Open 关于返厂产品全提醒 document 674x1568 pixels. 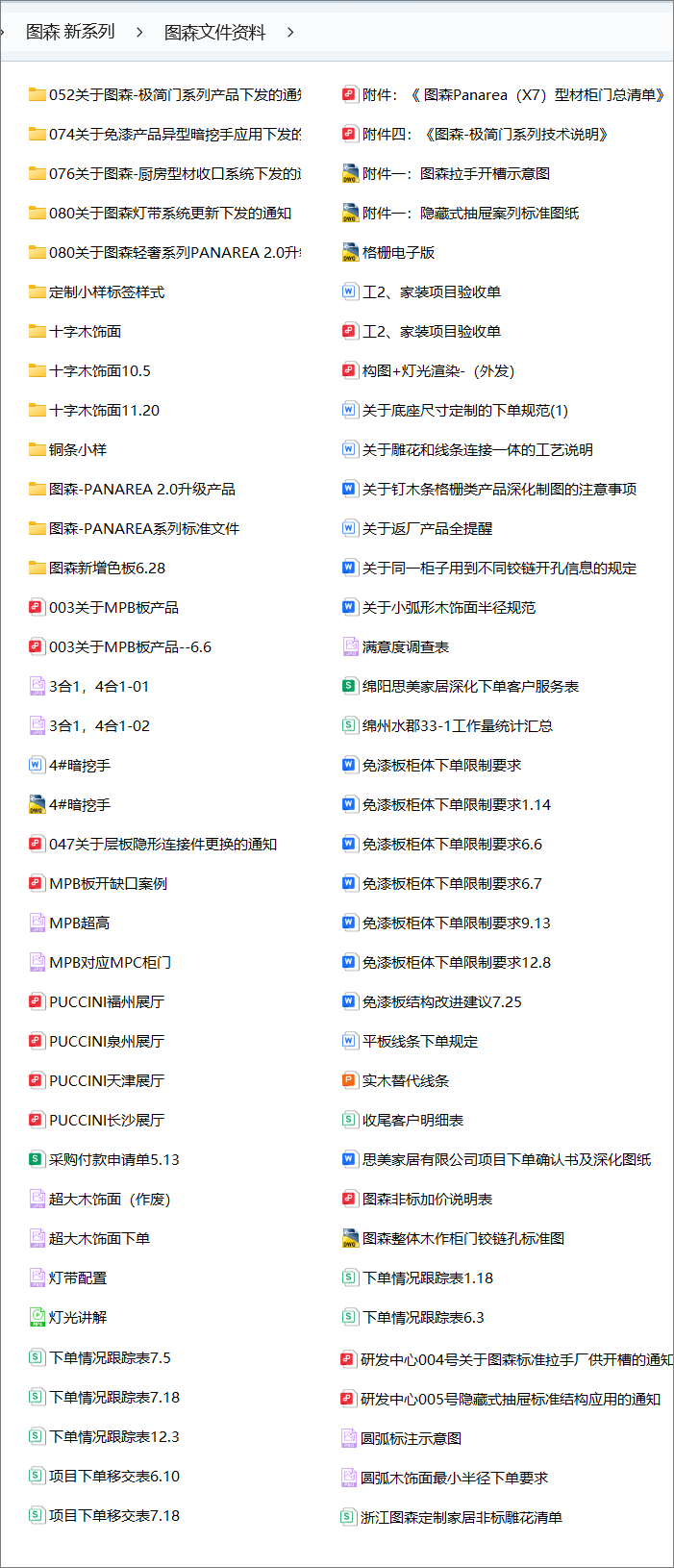[x=426, y=529]
